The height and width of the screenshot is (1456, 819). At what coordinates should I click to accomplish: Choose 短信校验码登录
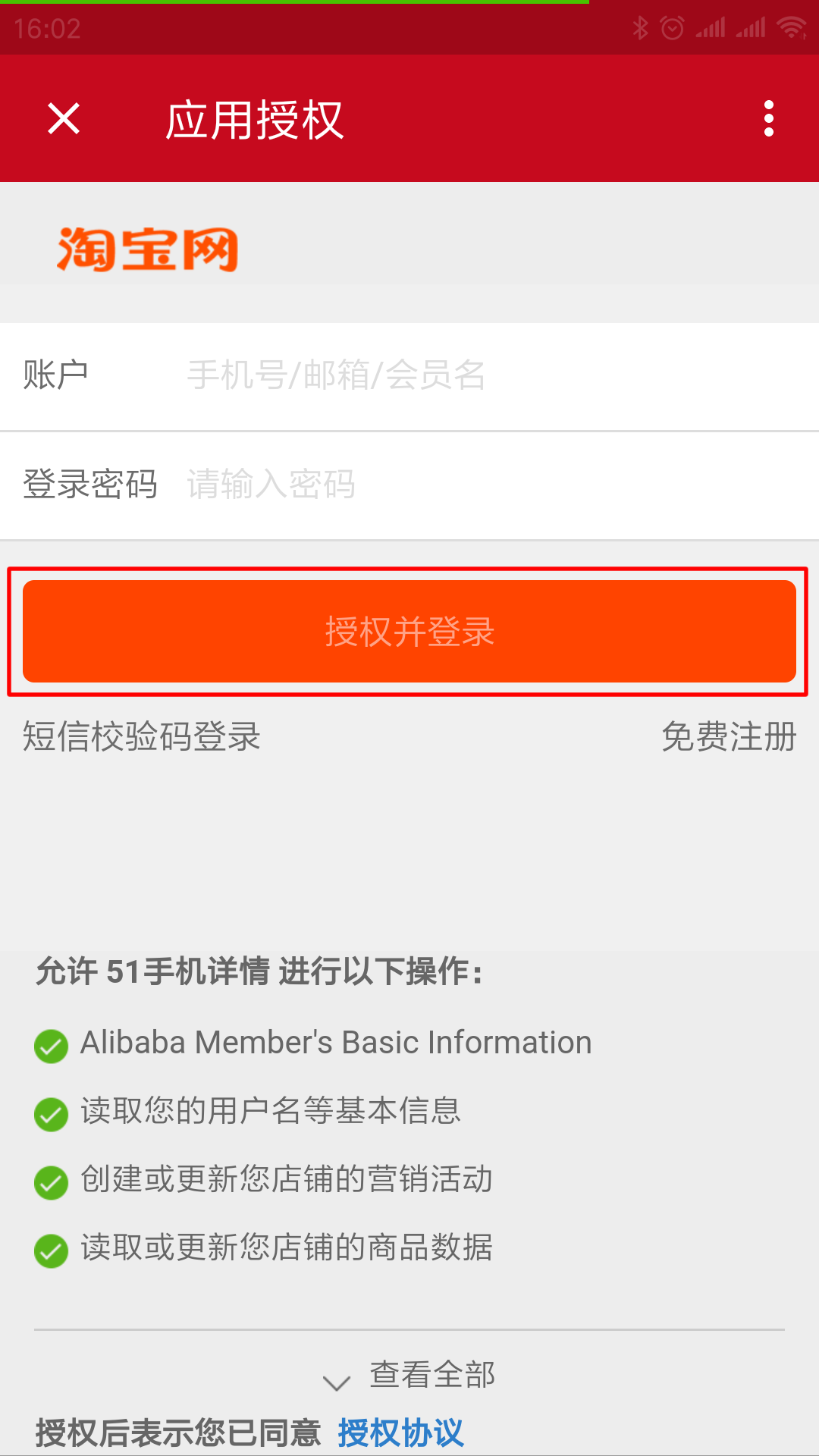tap(142, 737)
